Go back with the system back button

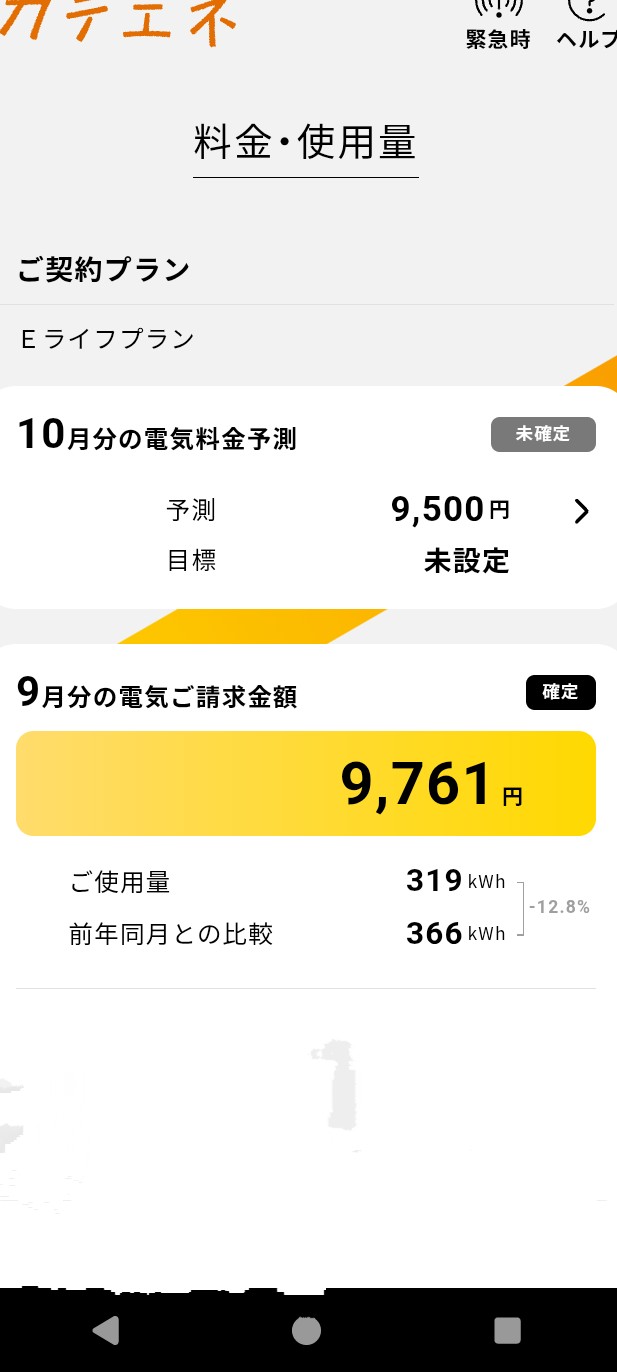(106, 1329)
